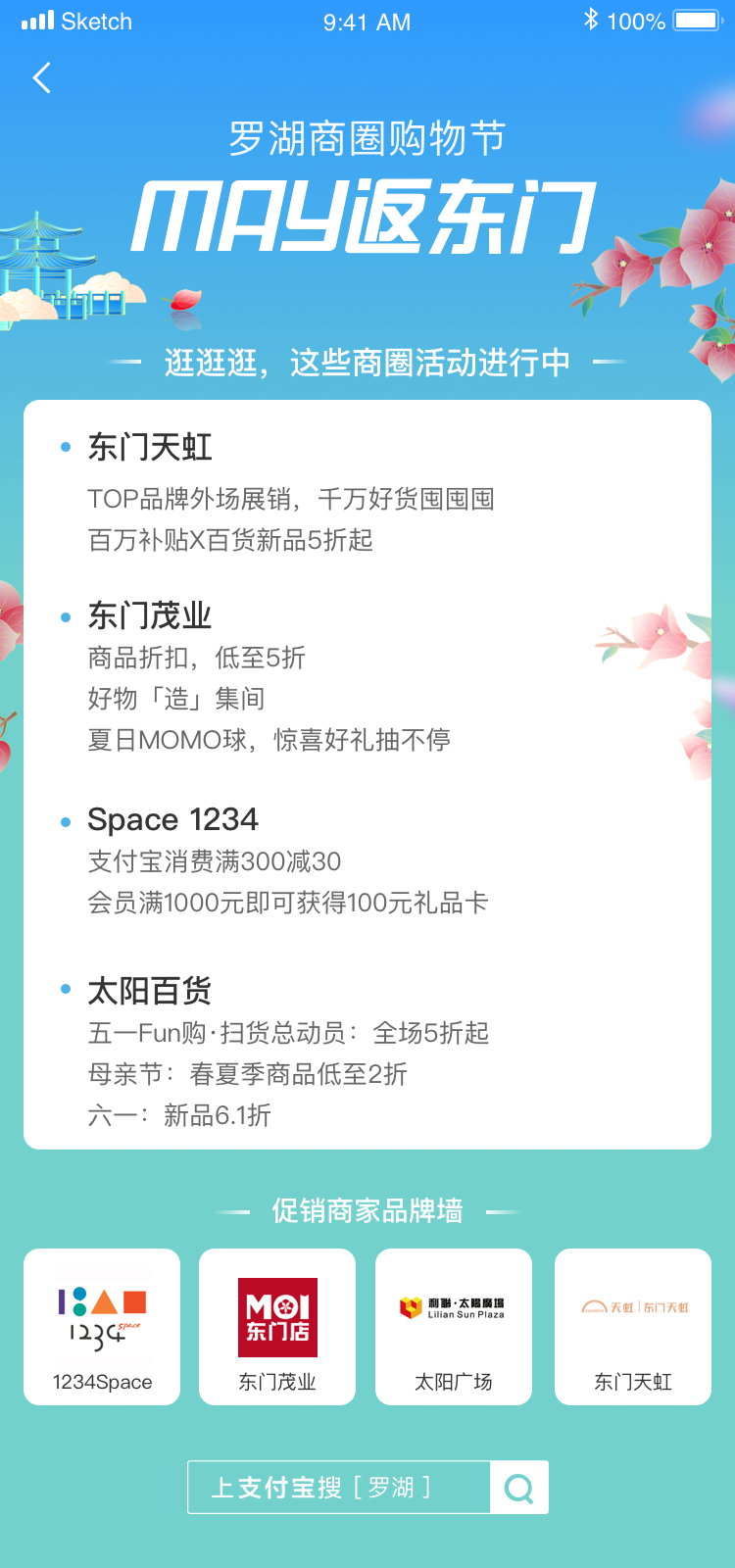Open the 东门茂业 brand card
This screenshot has height=1568, width=735.
coord(277,1326)
